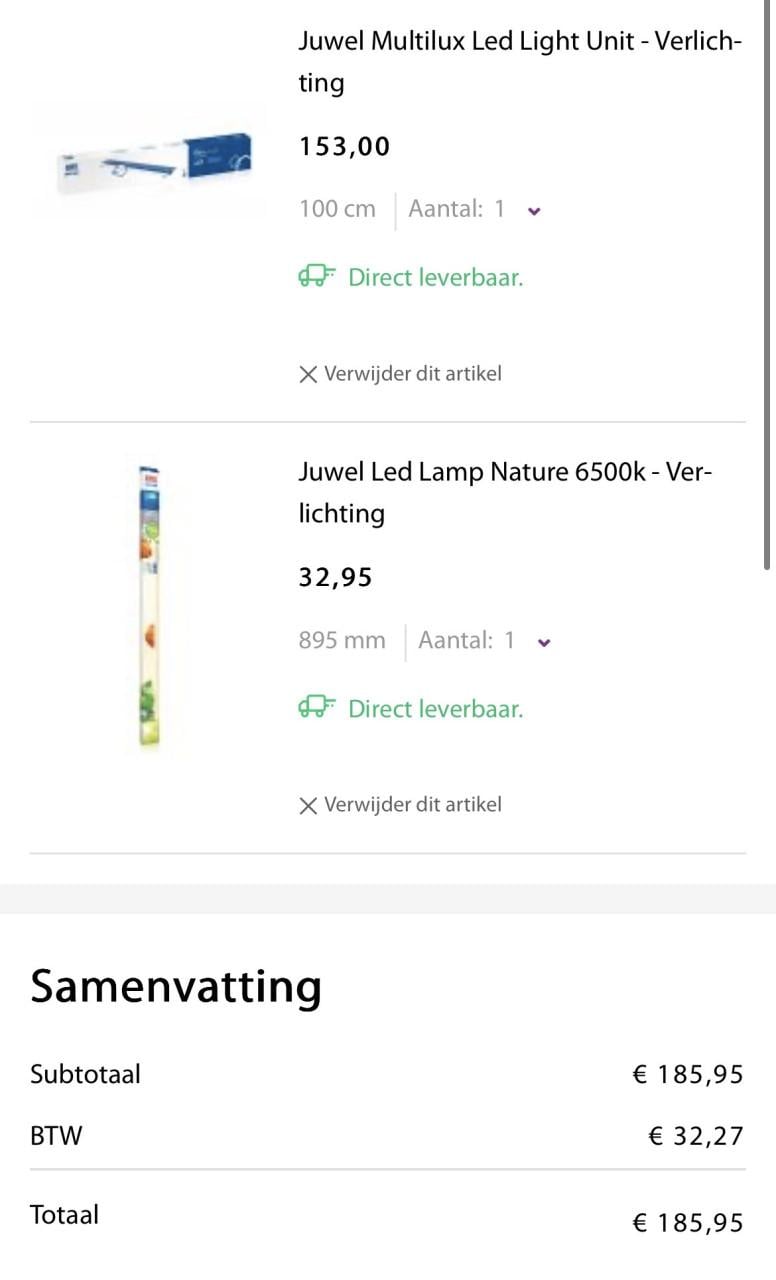Expand the Aantal chevron next to the first product
The image size is (776, 1280).
coord(534,210)
